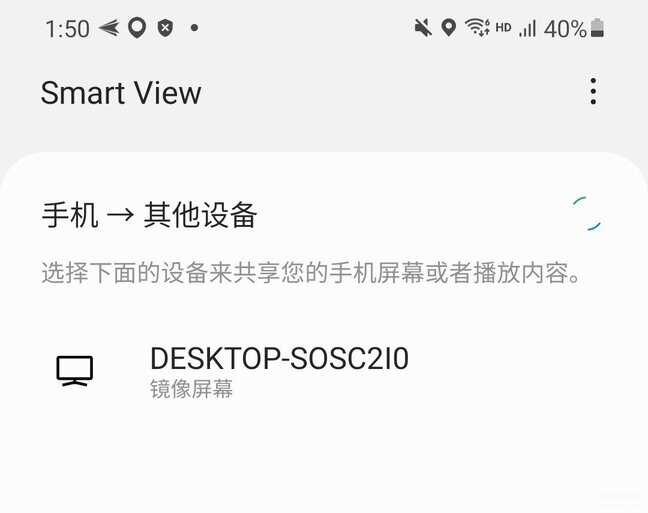Open the Smart View overflow menu
The image size is (648, 513).
point(593,92)
